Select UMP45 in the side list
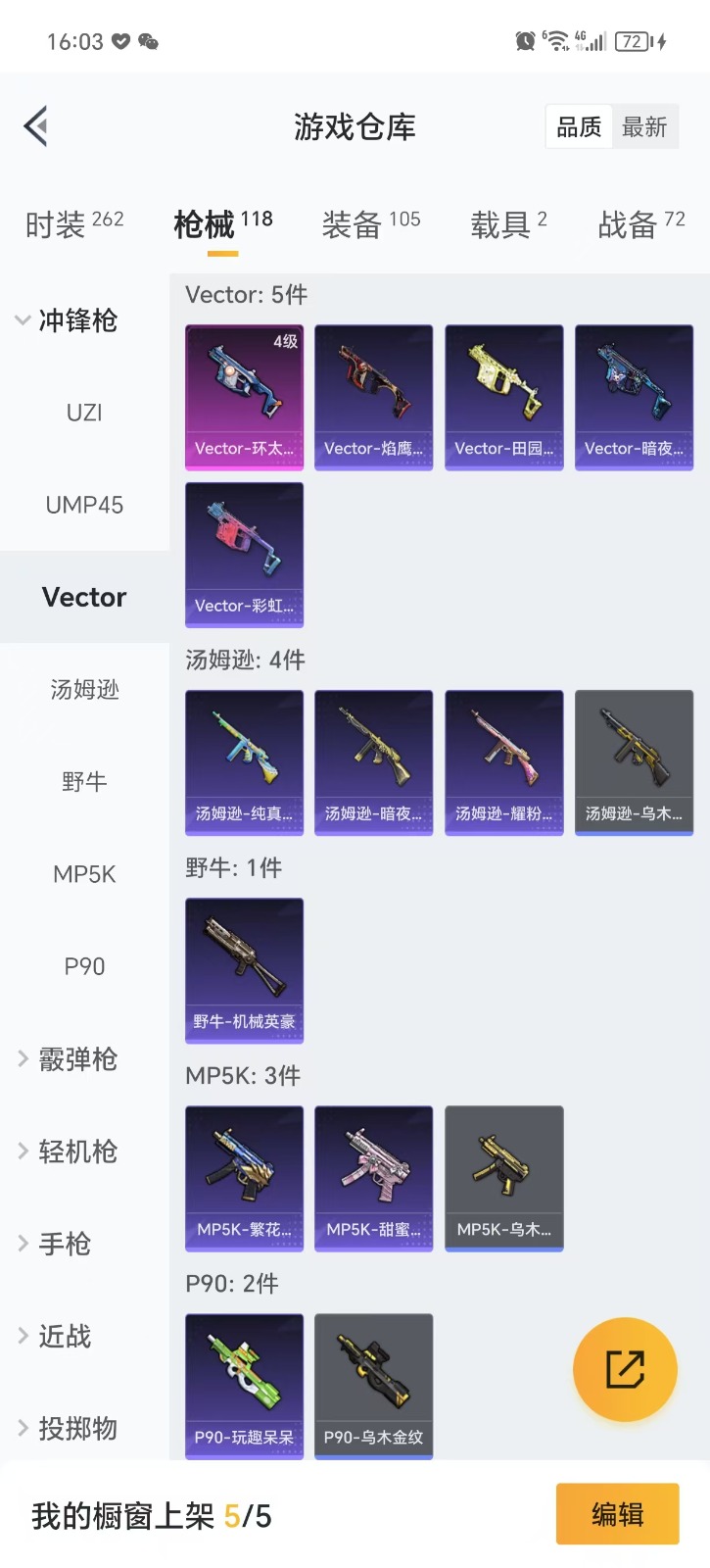The height and width of the screenshot is (1568, 710). (x=84, y=505)
